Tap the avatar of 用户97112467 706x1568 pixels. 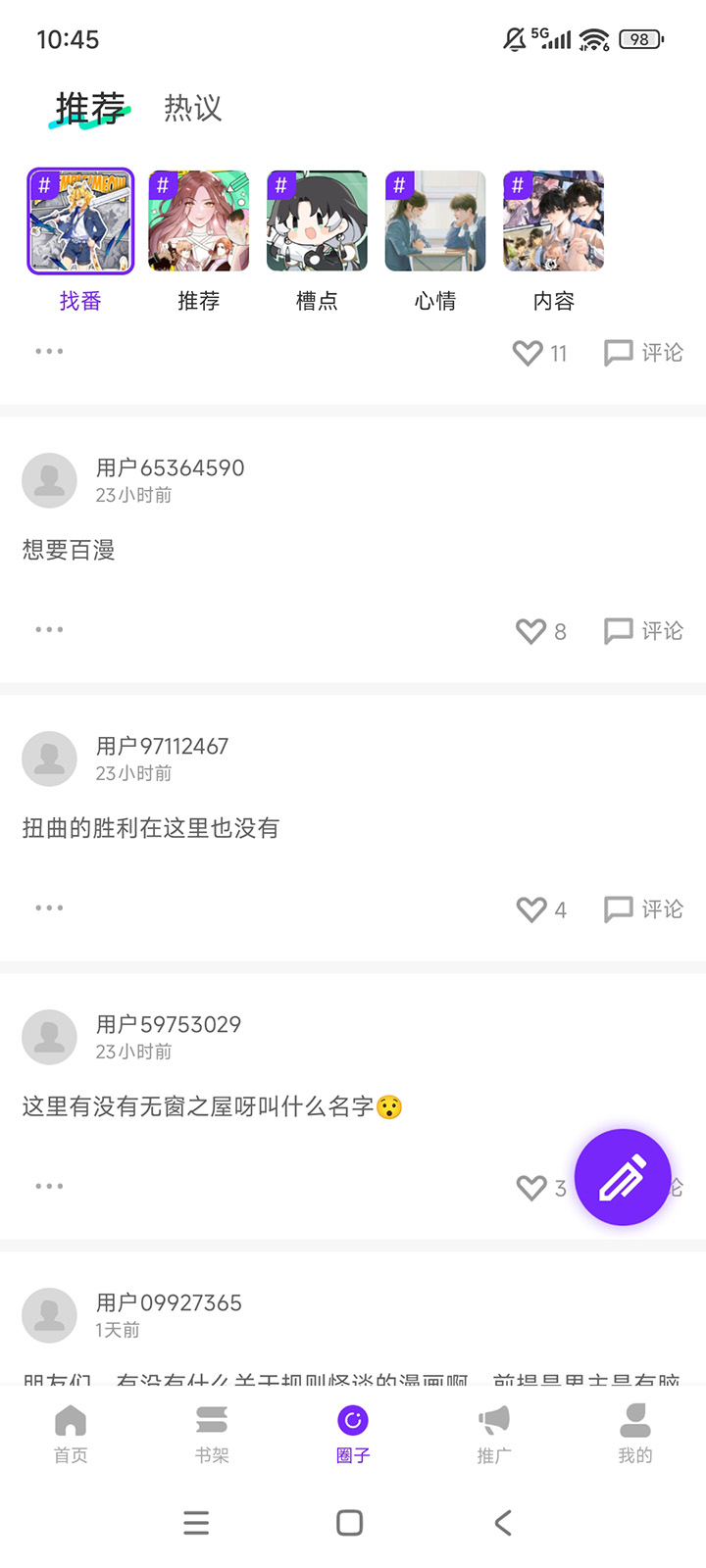point(49,759)
